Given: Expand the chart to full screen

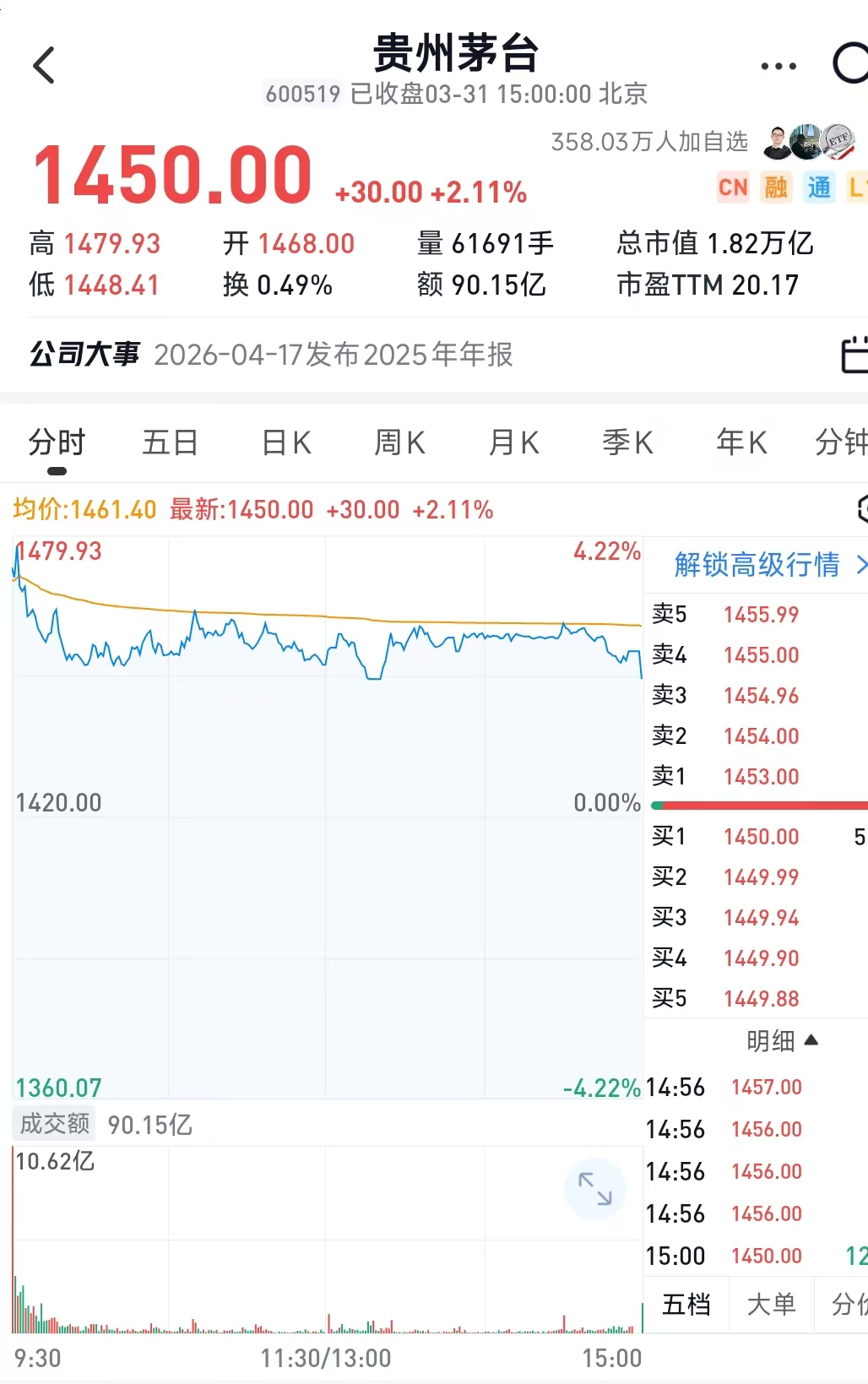Looking at the screenshot, I should pyautogui.click(x=594, y=1188).
